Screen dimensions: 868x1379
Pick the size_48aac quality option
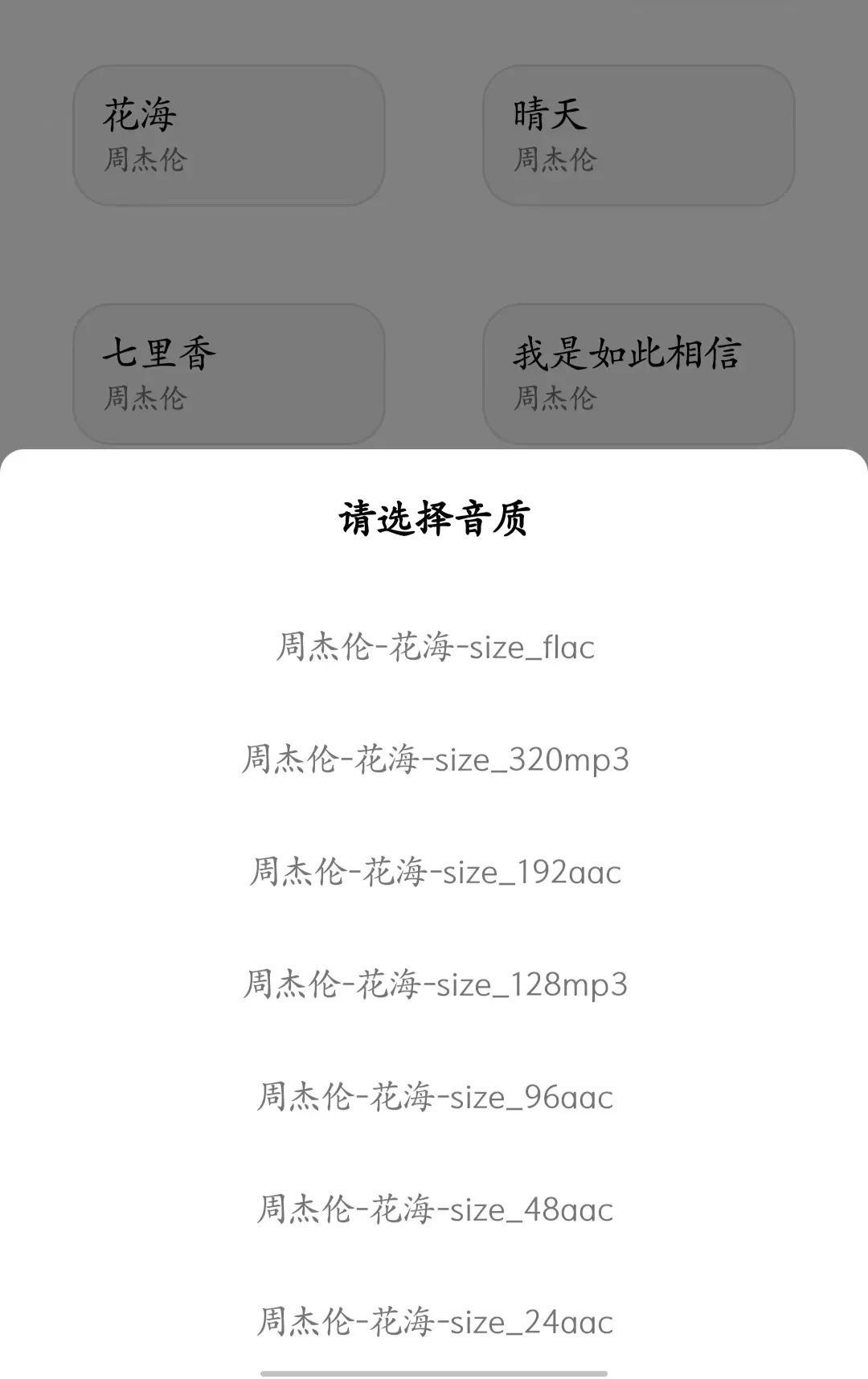click(x=435, y=1209)
